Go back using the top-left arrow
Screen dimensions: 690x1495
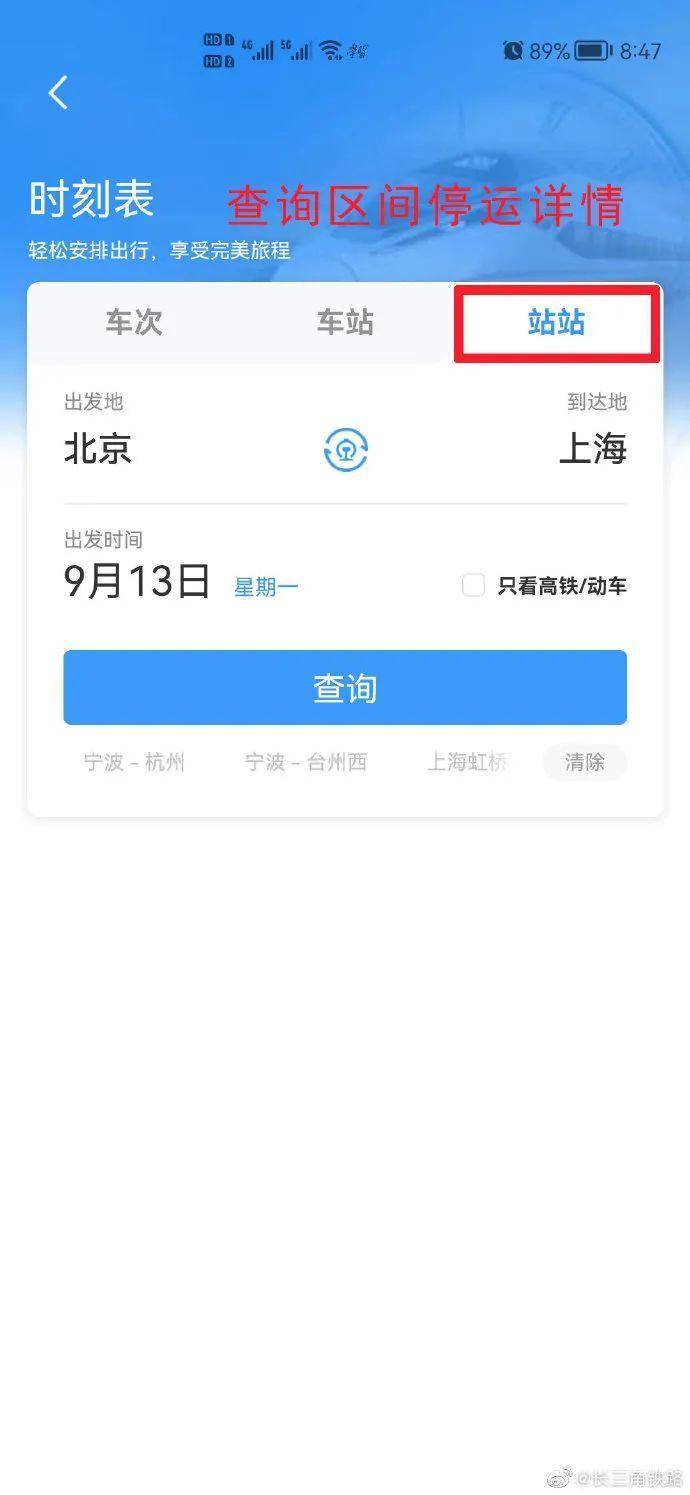pyautogui.click(x=58, y=93)
